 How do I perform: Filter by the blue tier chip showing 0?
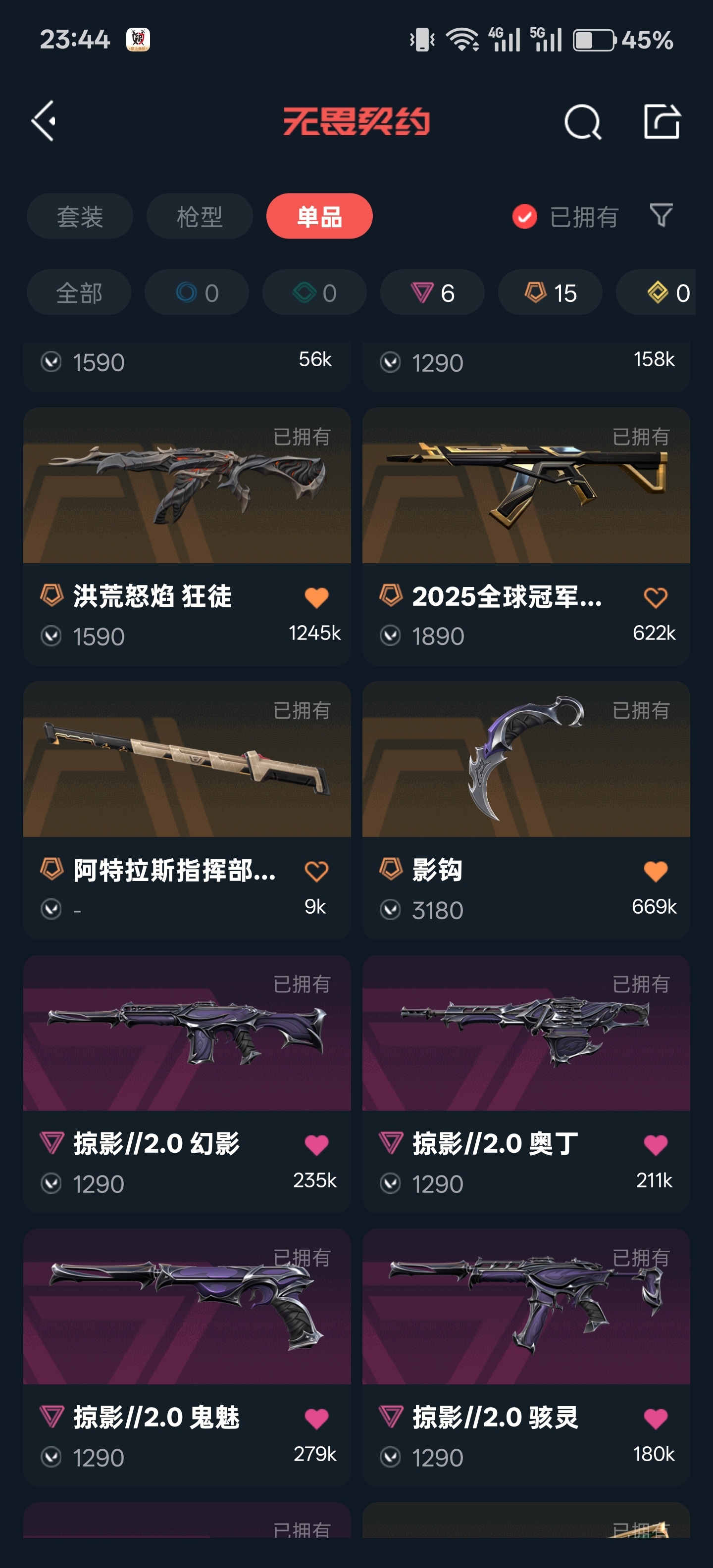[197, 293]
